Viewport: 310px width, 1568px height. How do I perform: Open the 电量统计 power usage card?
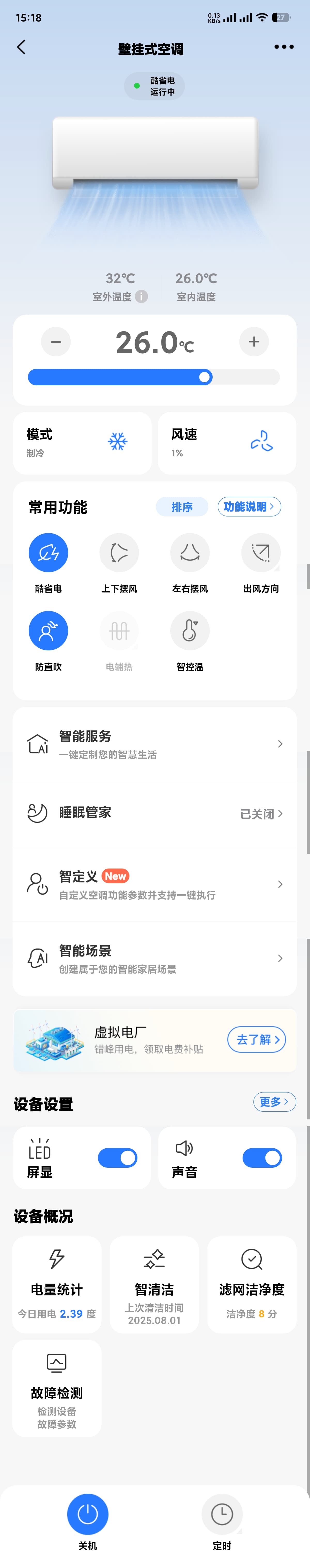point(57,1284)
